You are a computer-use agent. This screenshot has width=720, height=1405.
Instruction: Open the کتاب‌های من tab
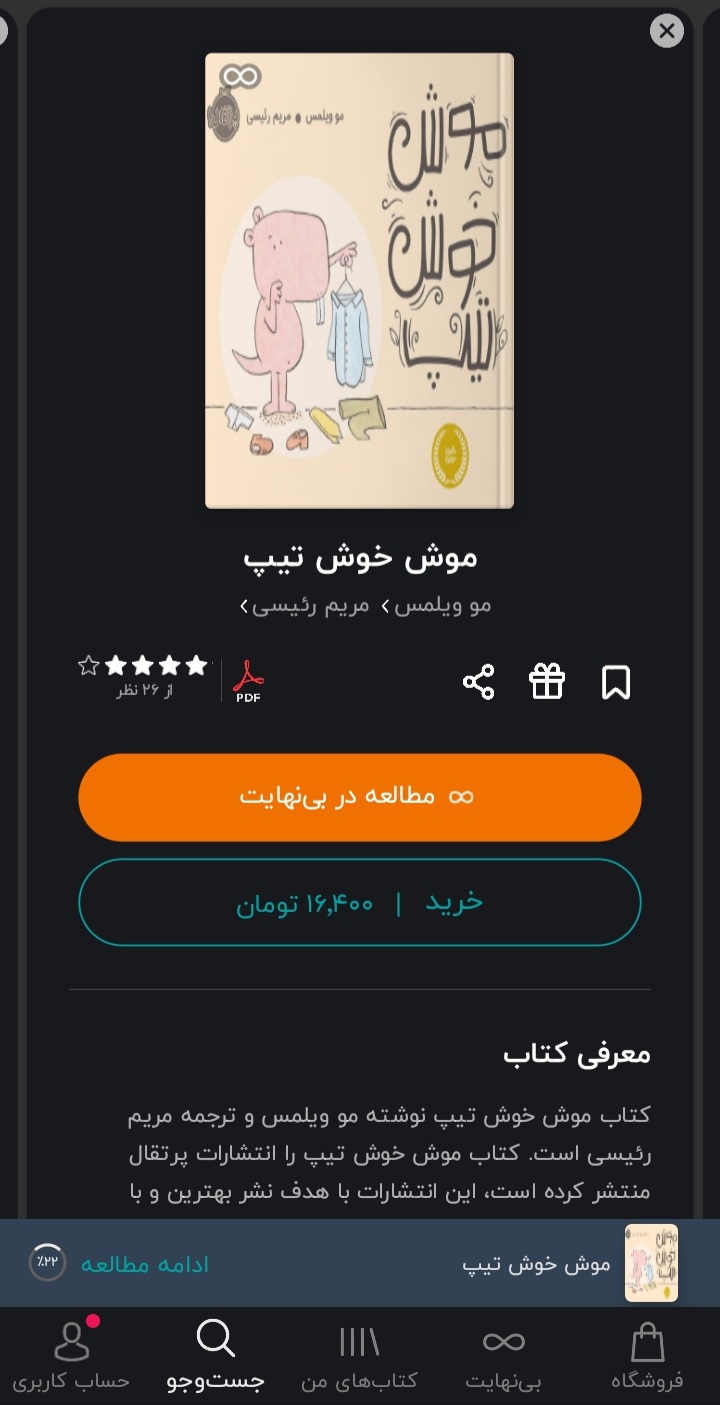point(359,1357)
